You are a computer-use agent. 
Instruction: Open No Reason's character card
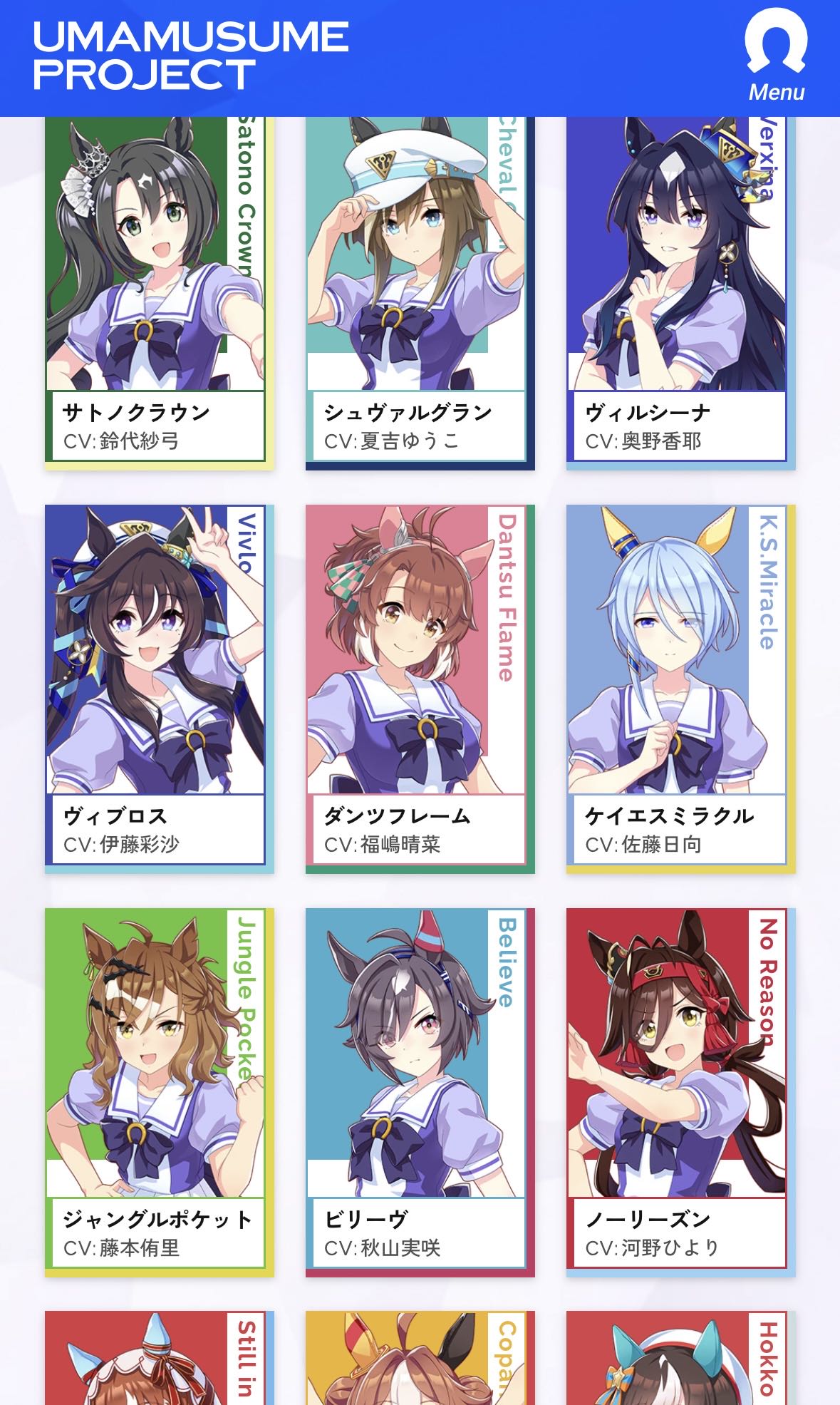(x=680, y=1091)
